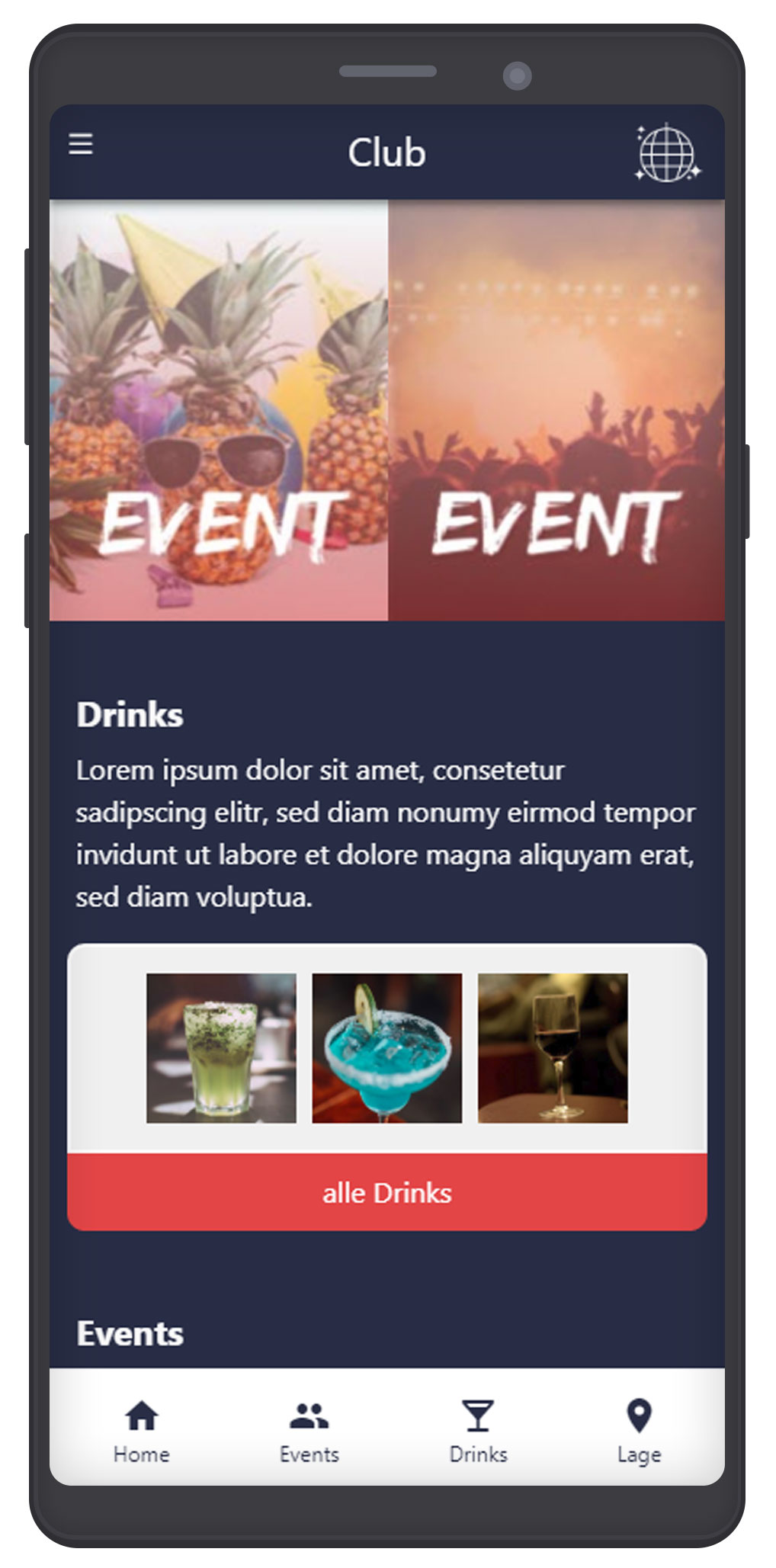Open the hamburger drawer menu
Viewport: 776px width, 1568px height.
point(81,144)
